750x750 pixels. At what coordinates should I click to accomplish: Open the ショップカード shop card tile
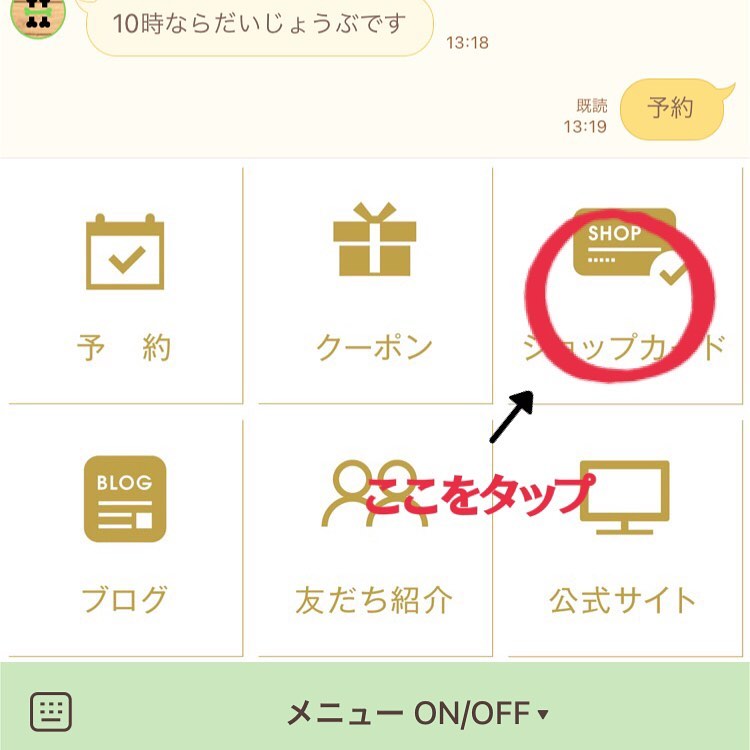coord(622,285)
